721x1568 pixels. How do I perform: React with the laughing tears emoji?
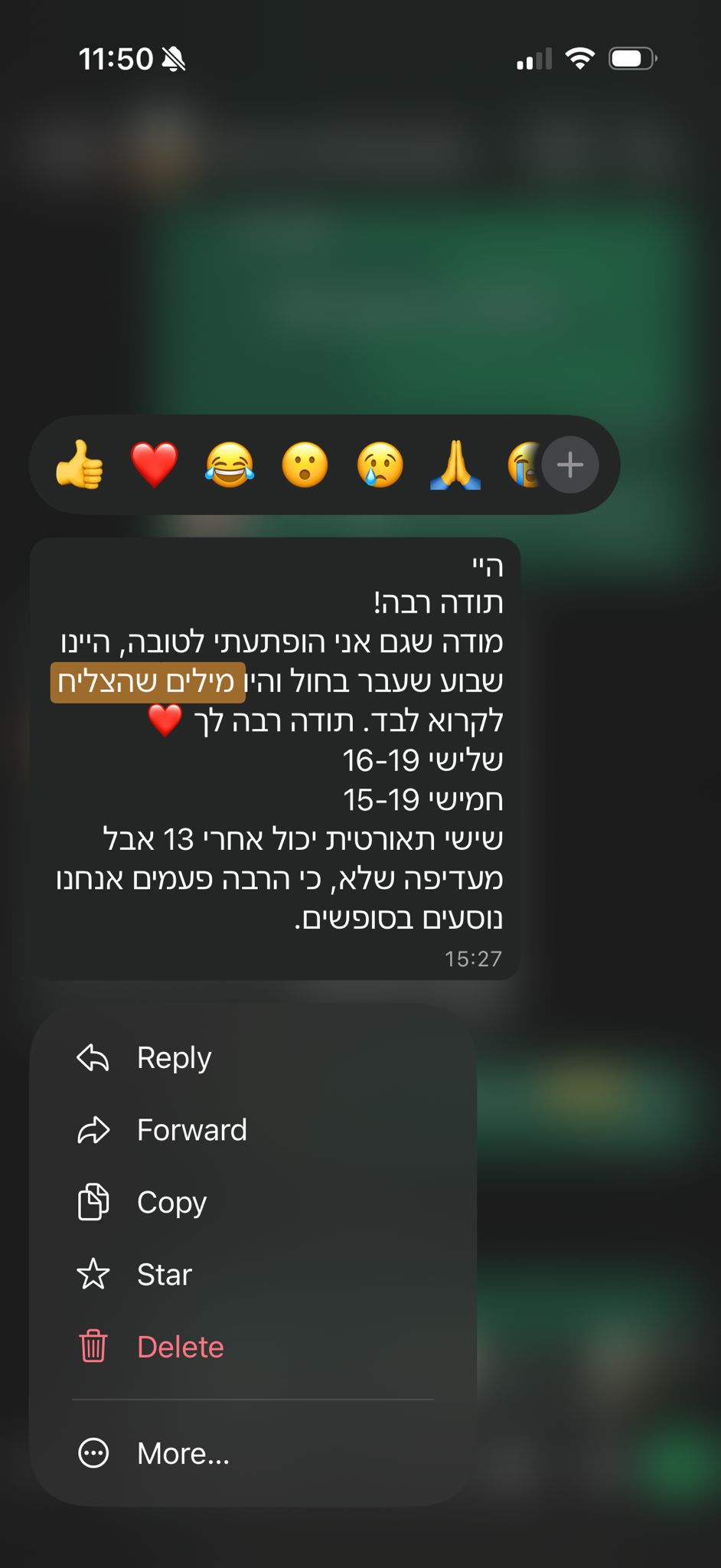tap(230, 465)
